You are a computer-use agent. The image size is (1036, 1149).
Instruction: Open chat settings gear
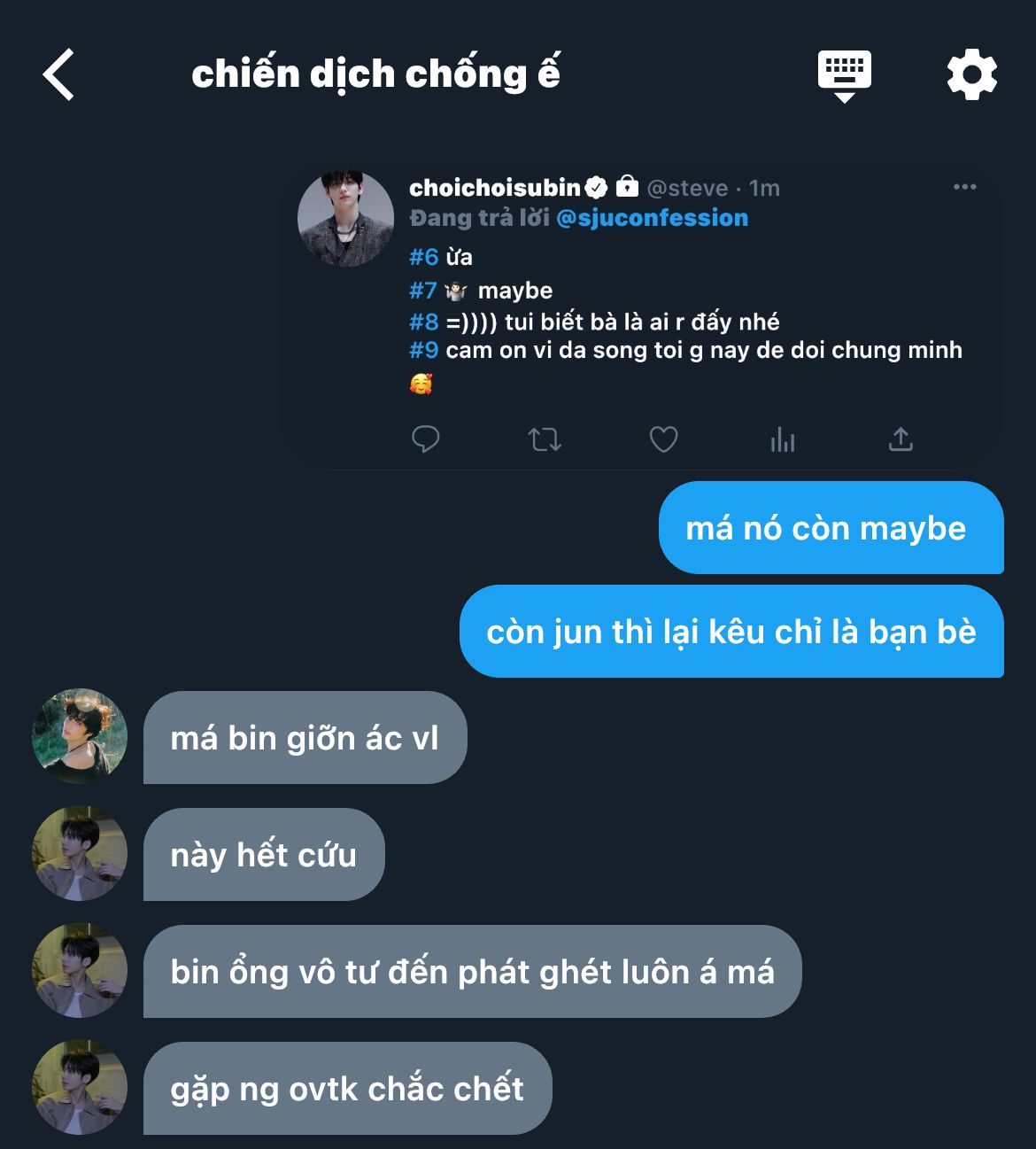pyautogui.click(x=971, y=74)
